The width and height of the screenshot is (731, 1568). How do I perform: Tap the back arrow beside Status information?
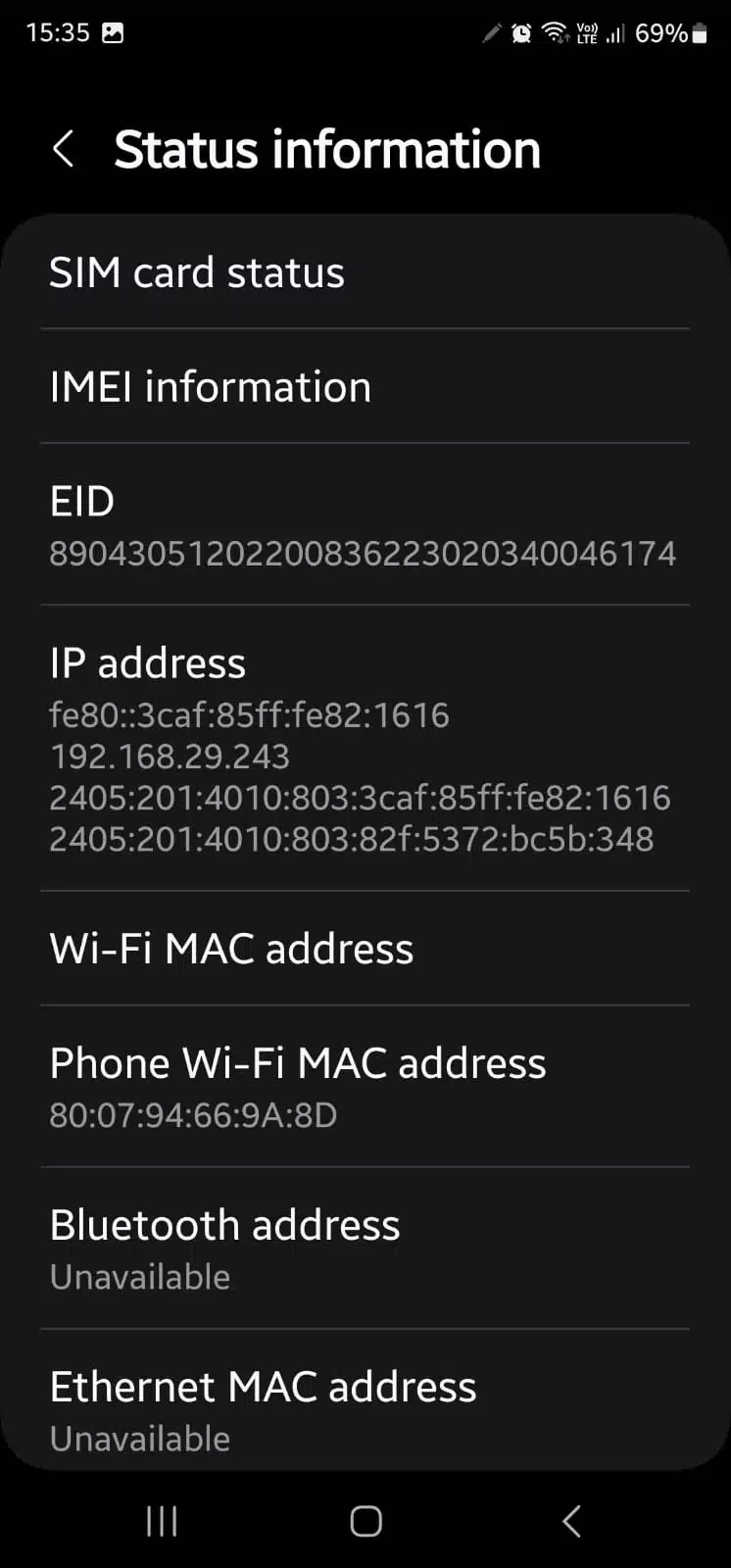click(x=63, y=149)
